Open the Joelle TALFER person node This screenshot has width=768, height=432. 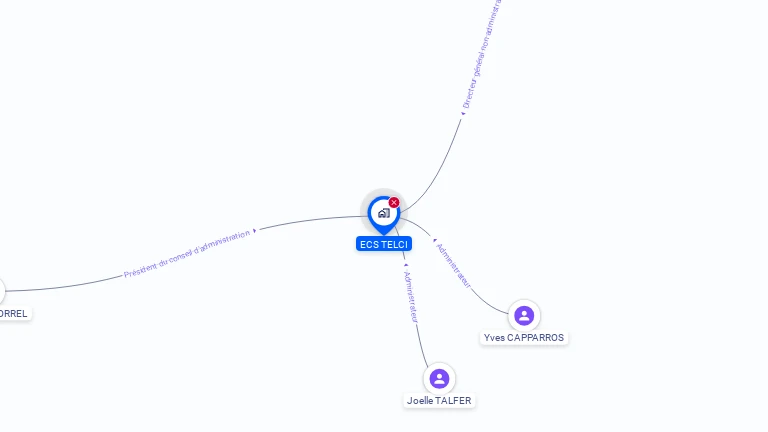coord(439,379)
